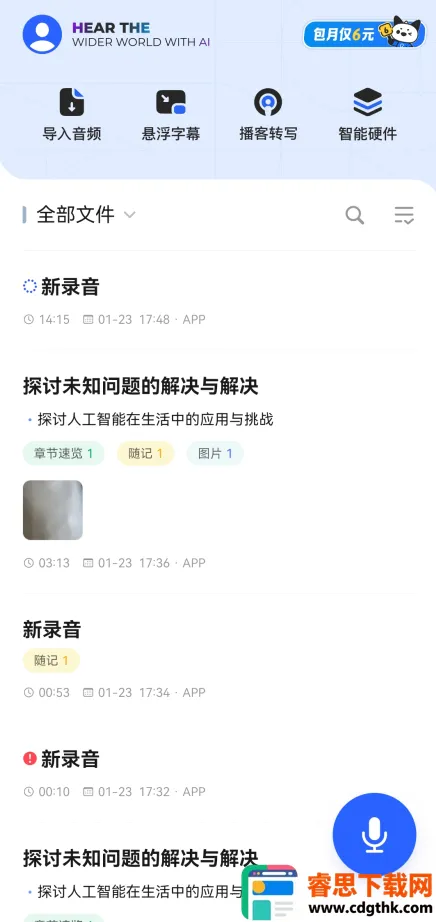This screenshot has height=922, width=436.
Task: Select the 章节速览 1 chip
Action: pos(64,453)
